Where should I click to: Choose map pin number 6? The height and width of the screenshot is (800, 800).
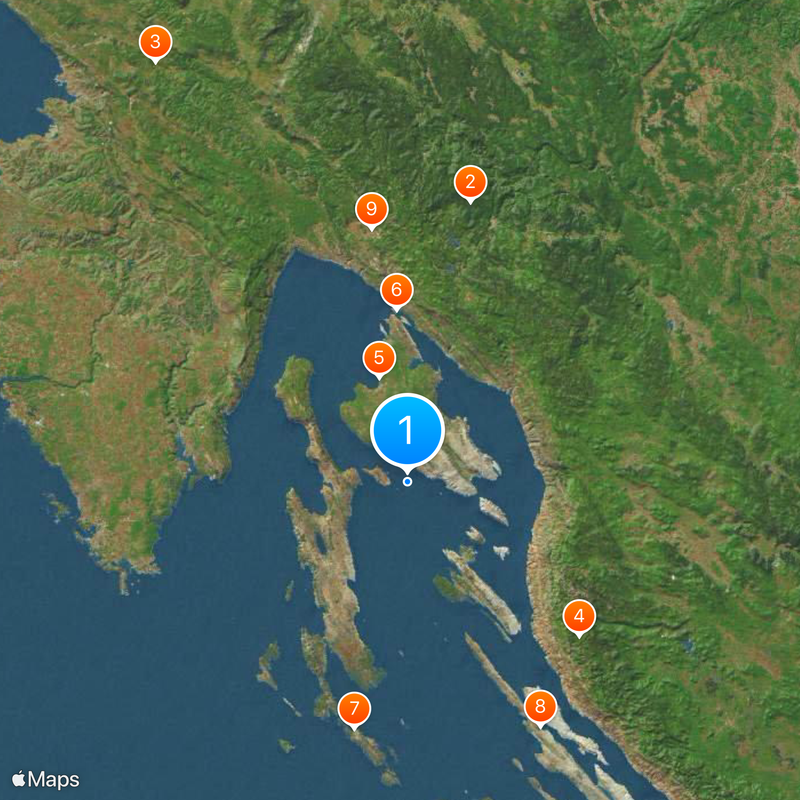pyautogui.click(x=396, y=291)
